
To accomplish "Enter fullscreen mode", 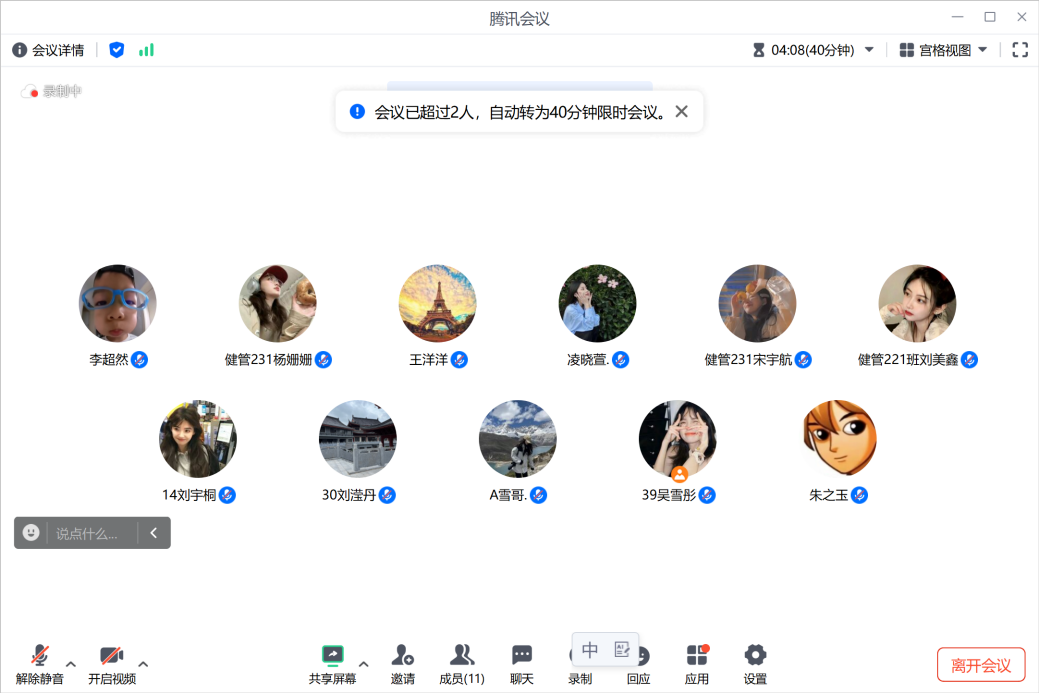I will coord(1020,50).
